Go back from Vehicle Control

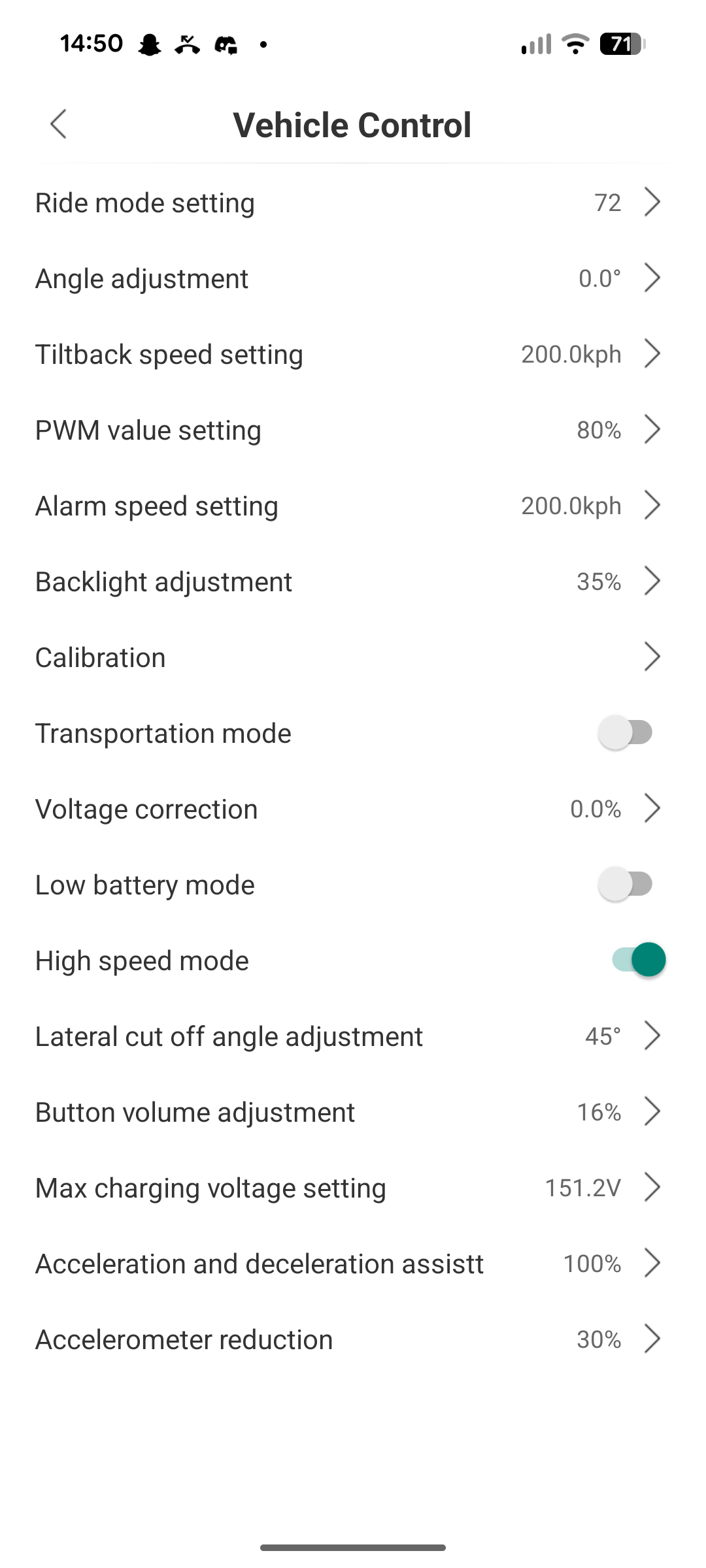click(59, 124)
